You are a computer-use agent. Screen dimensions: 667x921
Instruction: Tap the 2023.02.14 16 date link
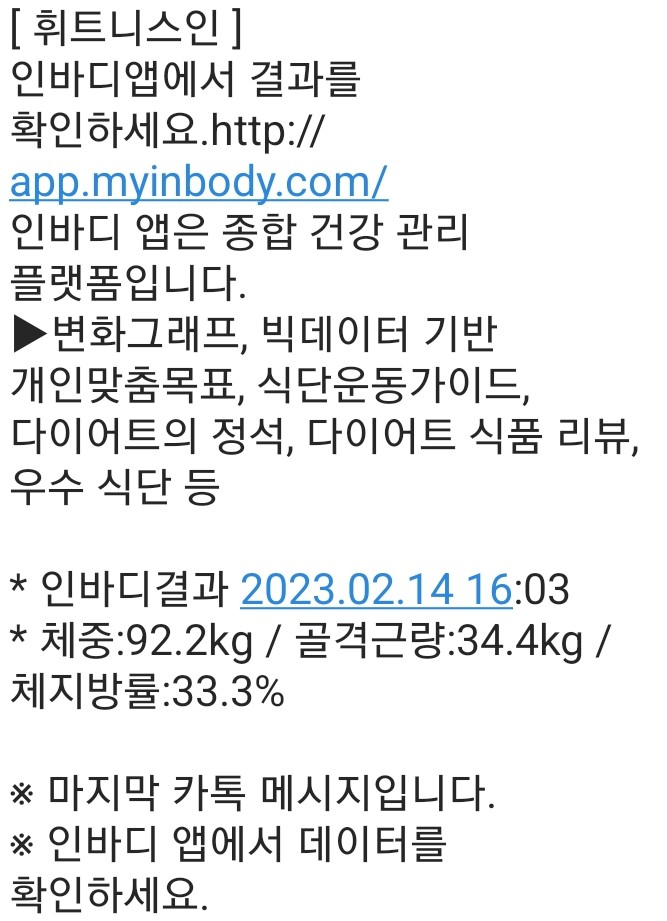[x=376, y=590]
